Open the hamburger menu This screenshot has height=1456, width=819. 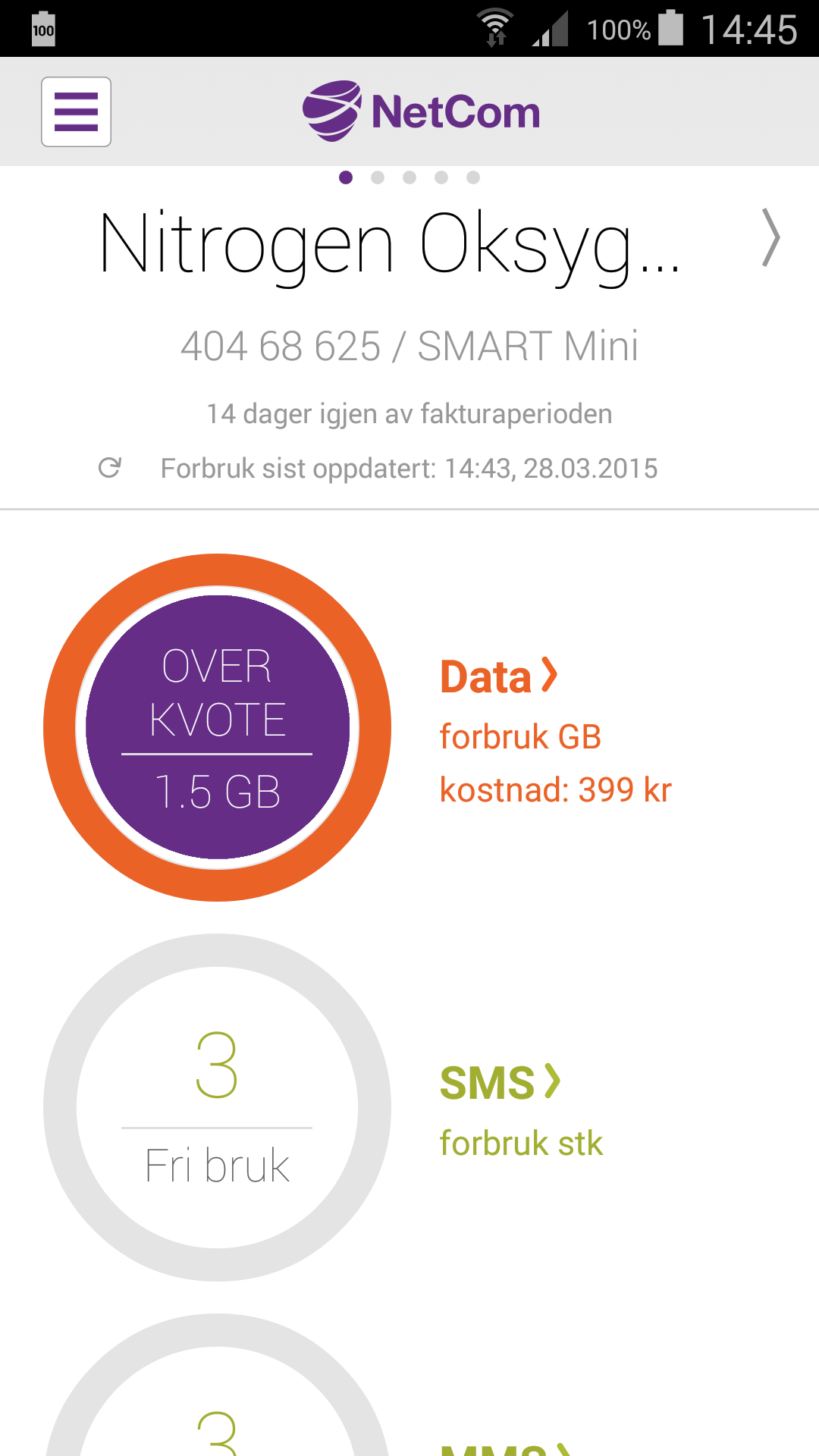point(76,111)
